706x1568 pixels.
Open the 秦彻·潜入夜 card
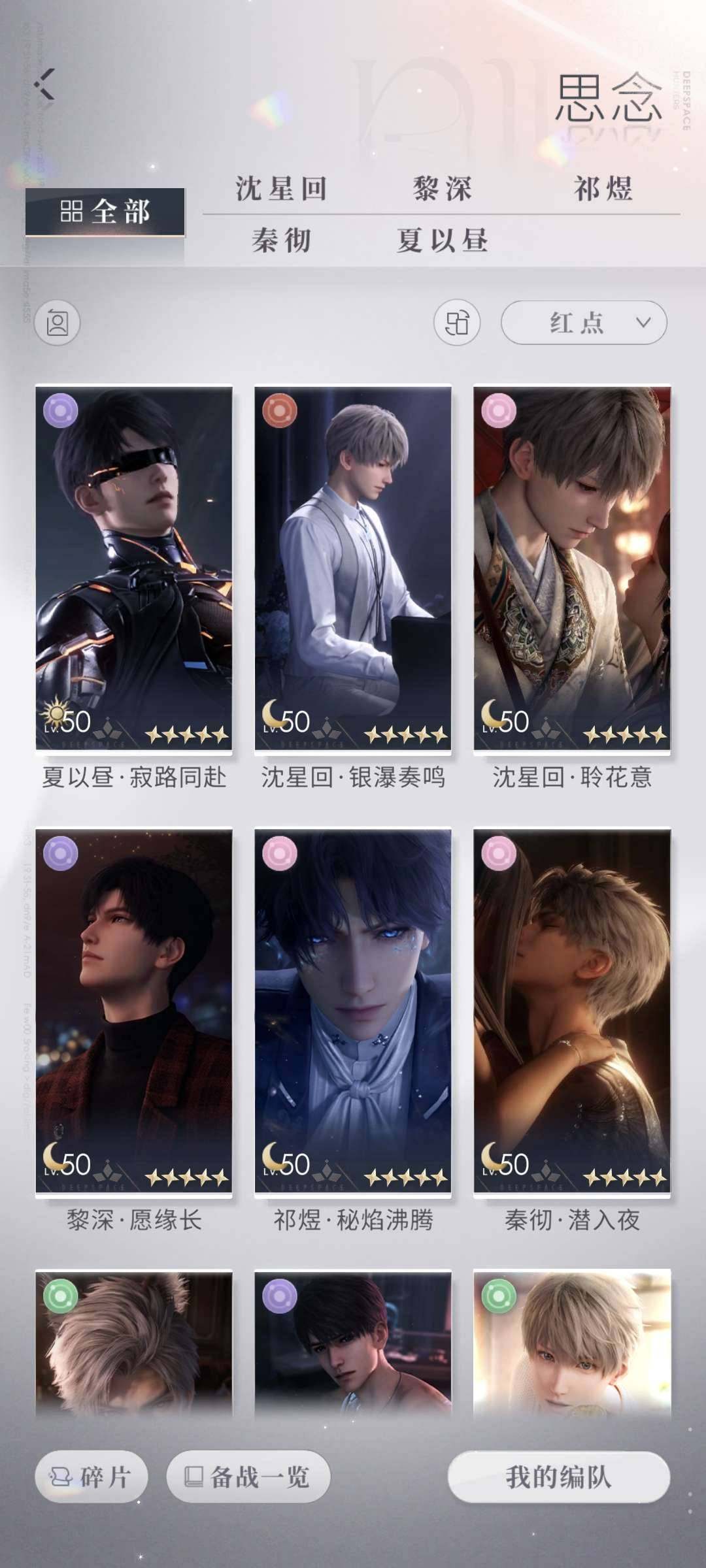(x=572, y=1010)
